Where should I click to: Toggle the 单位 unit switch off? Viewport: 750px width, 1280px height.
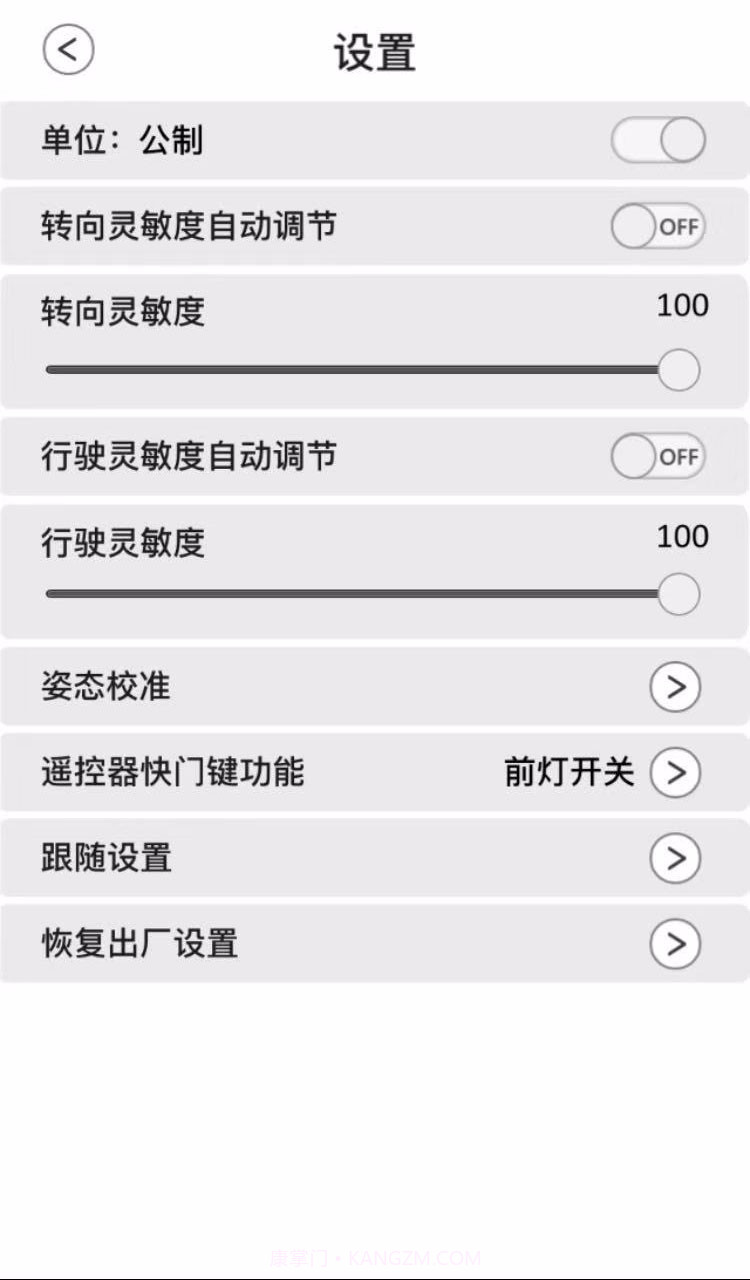coord(657,140)
